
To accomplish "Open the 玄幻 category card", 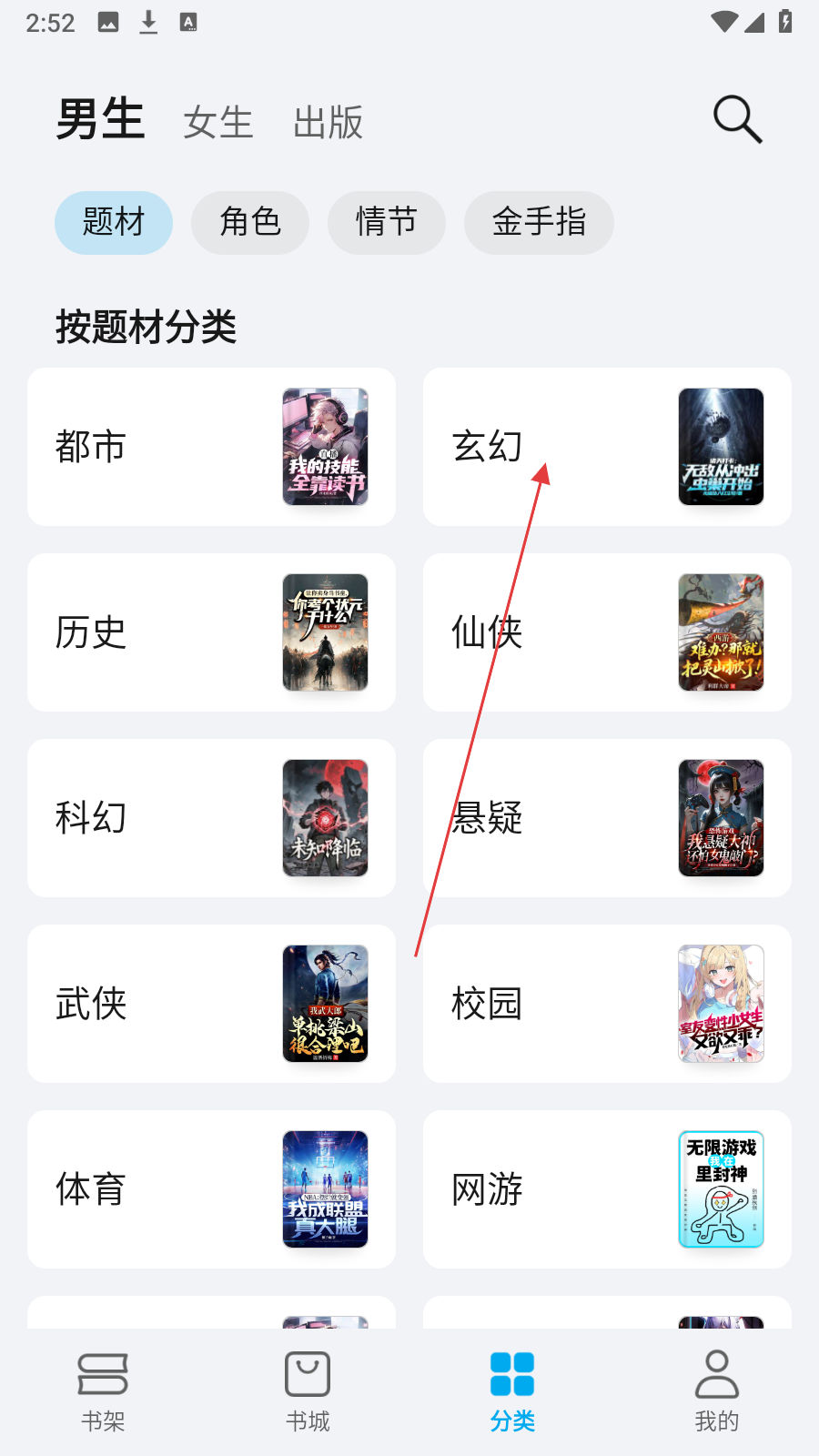I will [x=607, y=447].
